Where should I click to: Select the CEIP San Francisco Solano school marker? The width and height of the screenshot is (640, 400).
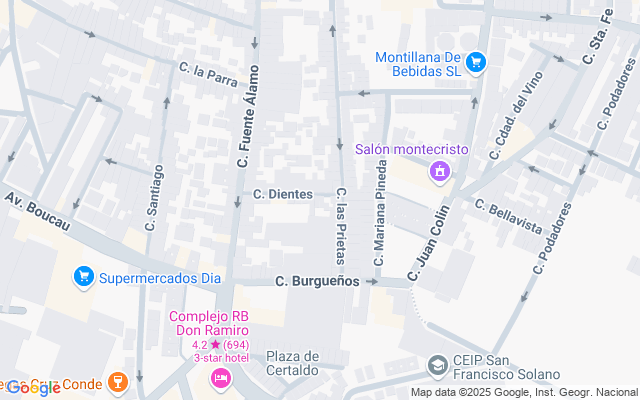437,367
